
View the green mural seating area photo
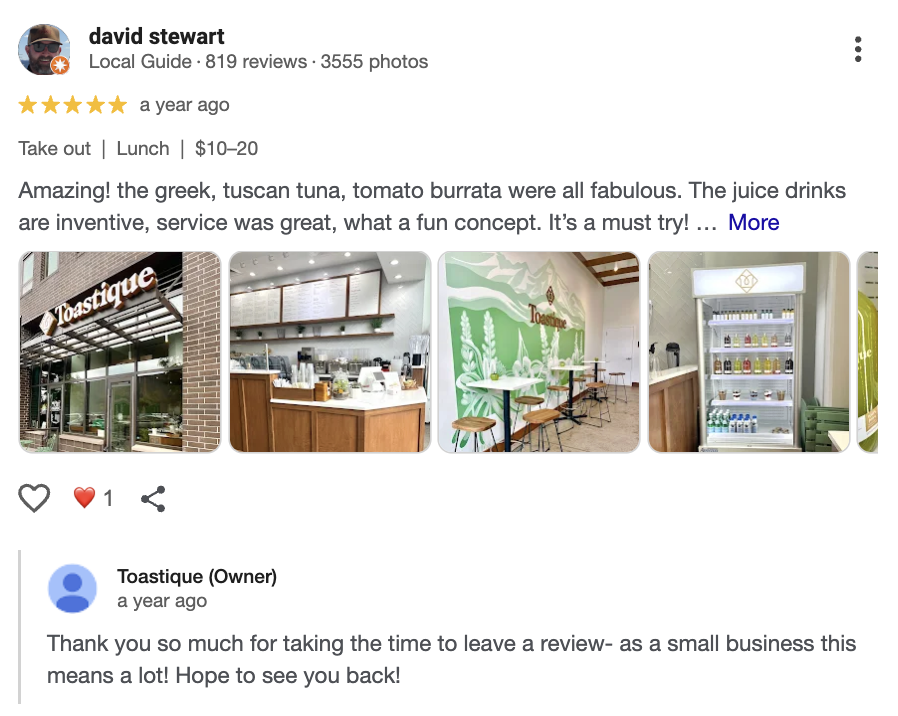539,352
